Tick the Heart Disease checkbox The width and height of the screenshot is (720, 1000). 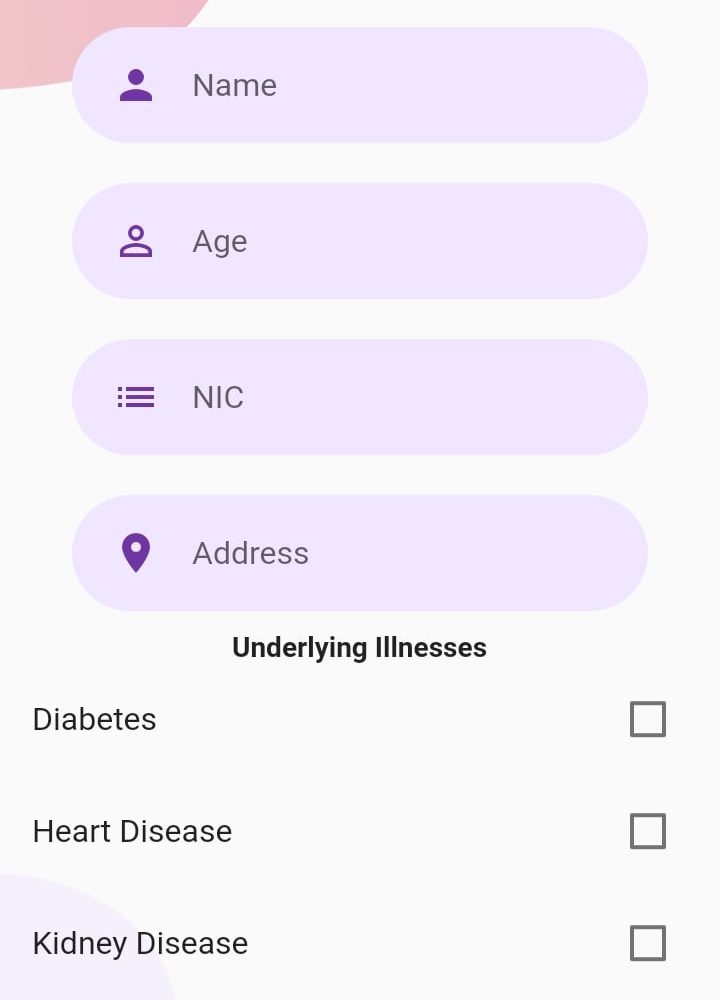(648, 832)
